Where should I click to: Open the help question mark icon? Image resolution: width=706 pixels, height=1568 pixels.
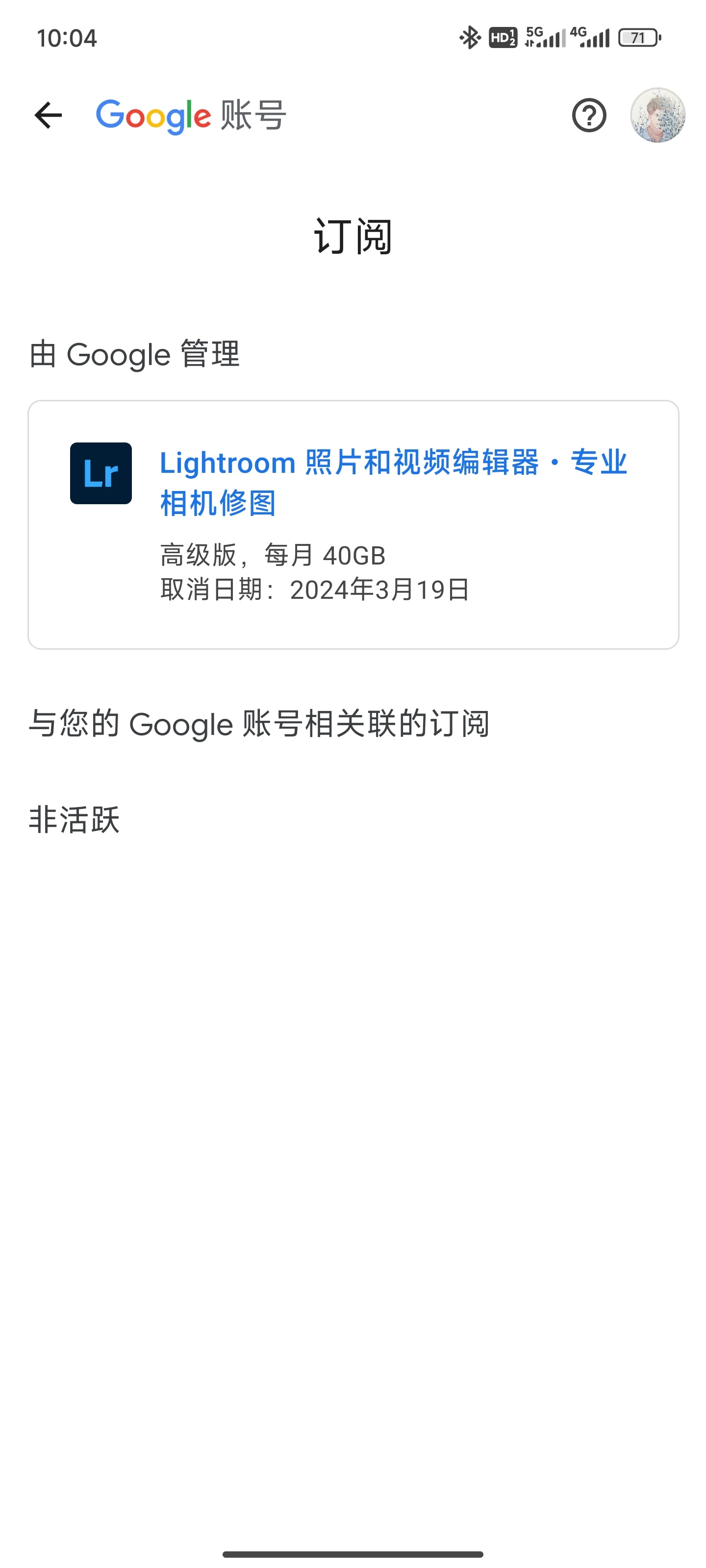(x=588, y=115)
